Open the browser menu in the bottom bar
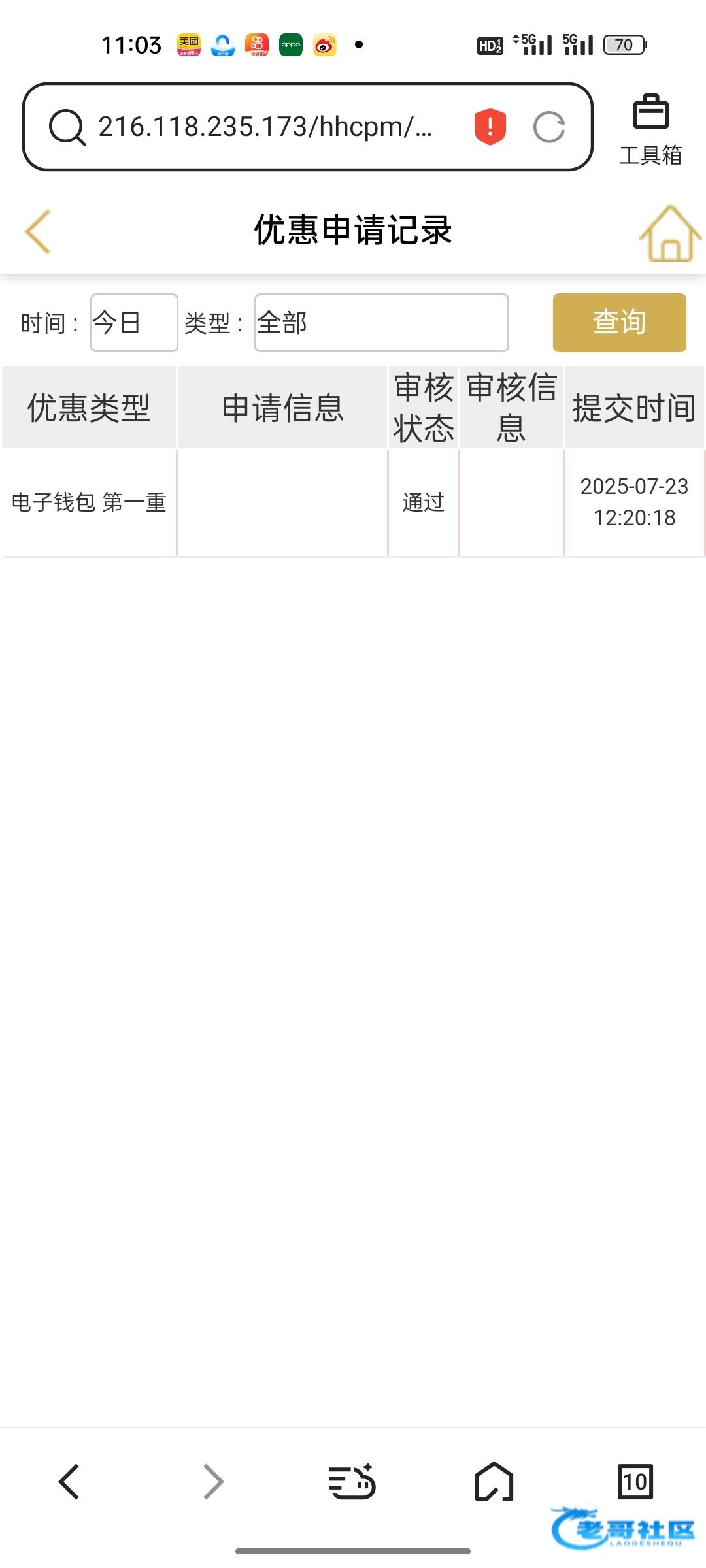Image resolution: width=706 pixels, height=1568 pixels. click(352, 1481)
